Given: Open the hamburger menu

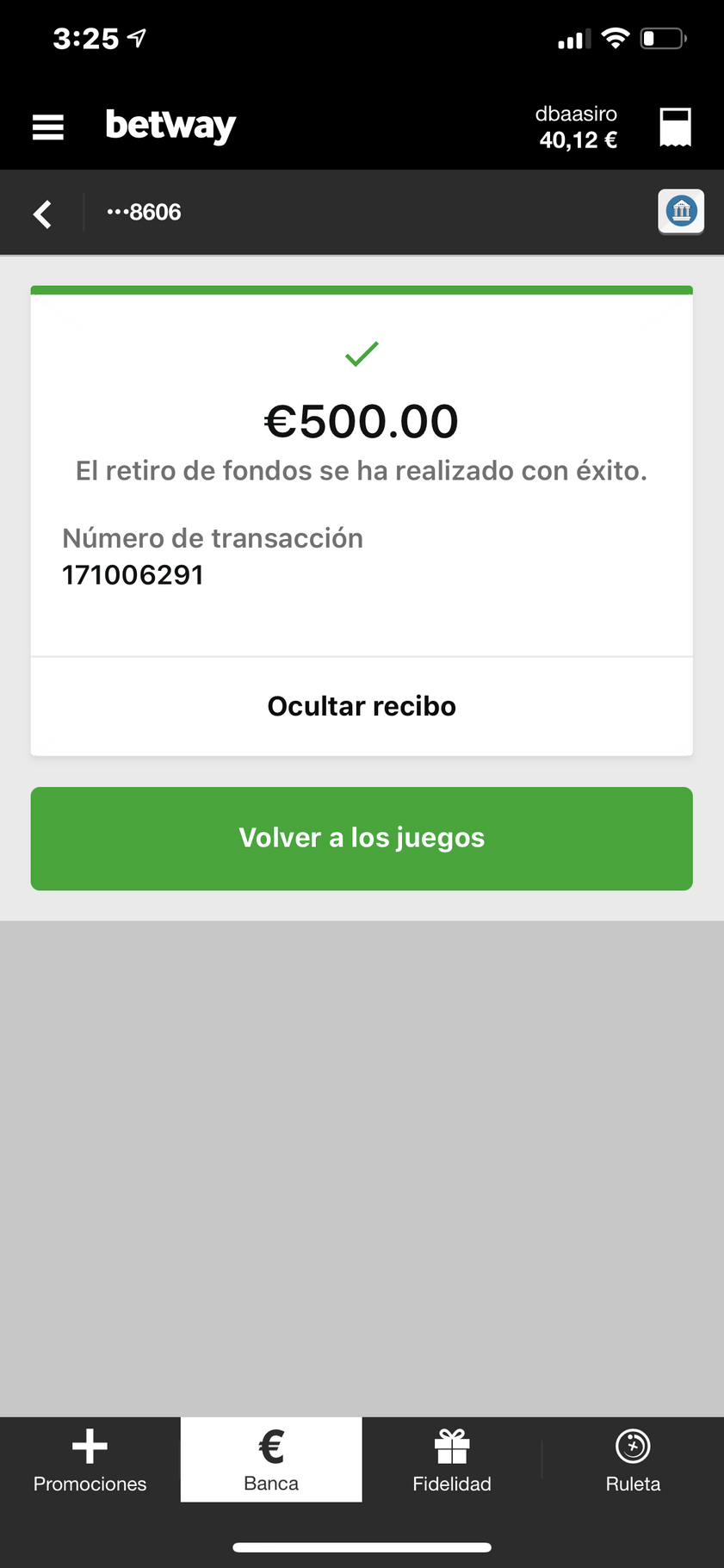Looking at the screenshot, I should [x=48, y=127].
